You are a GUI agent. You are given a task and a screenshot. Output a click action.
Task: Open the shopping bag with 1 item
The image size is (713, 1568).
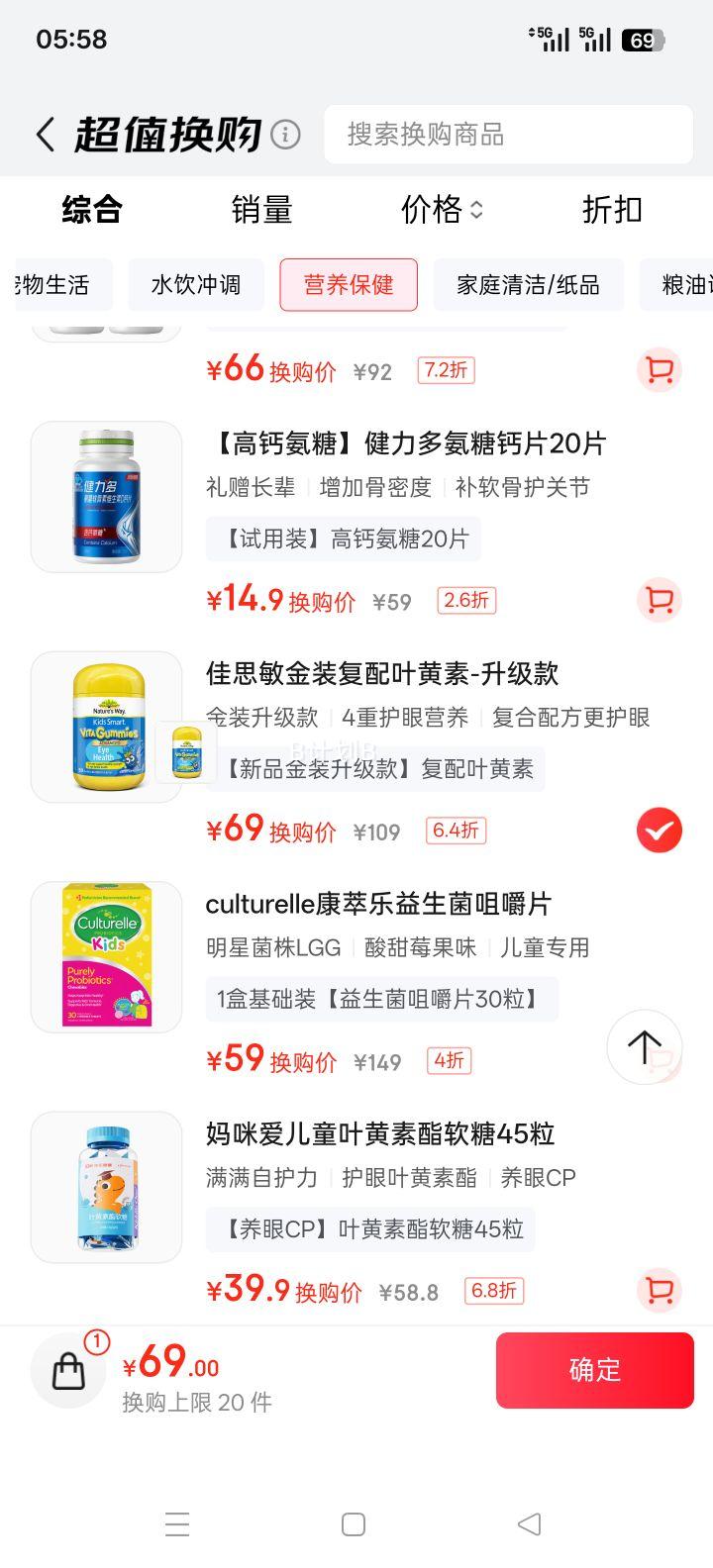[x=68, y=1371]
